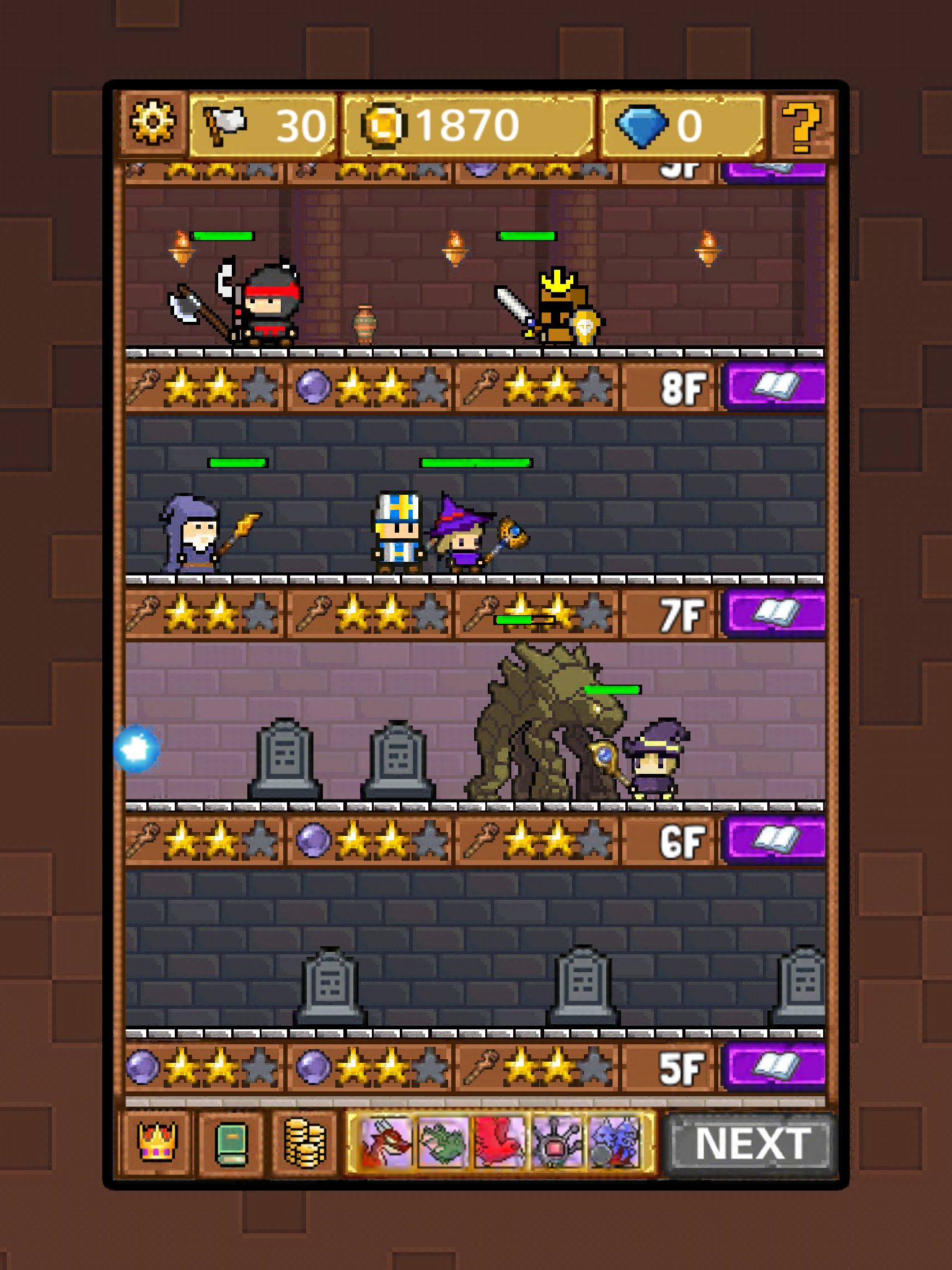Open the gold coins stack shop

pos(304,1143)
